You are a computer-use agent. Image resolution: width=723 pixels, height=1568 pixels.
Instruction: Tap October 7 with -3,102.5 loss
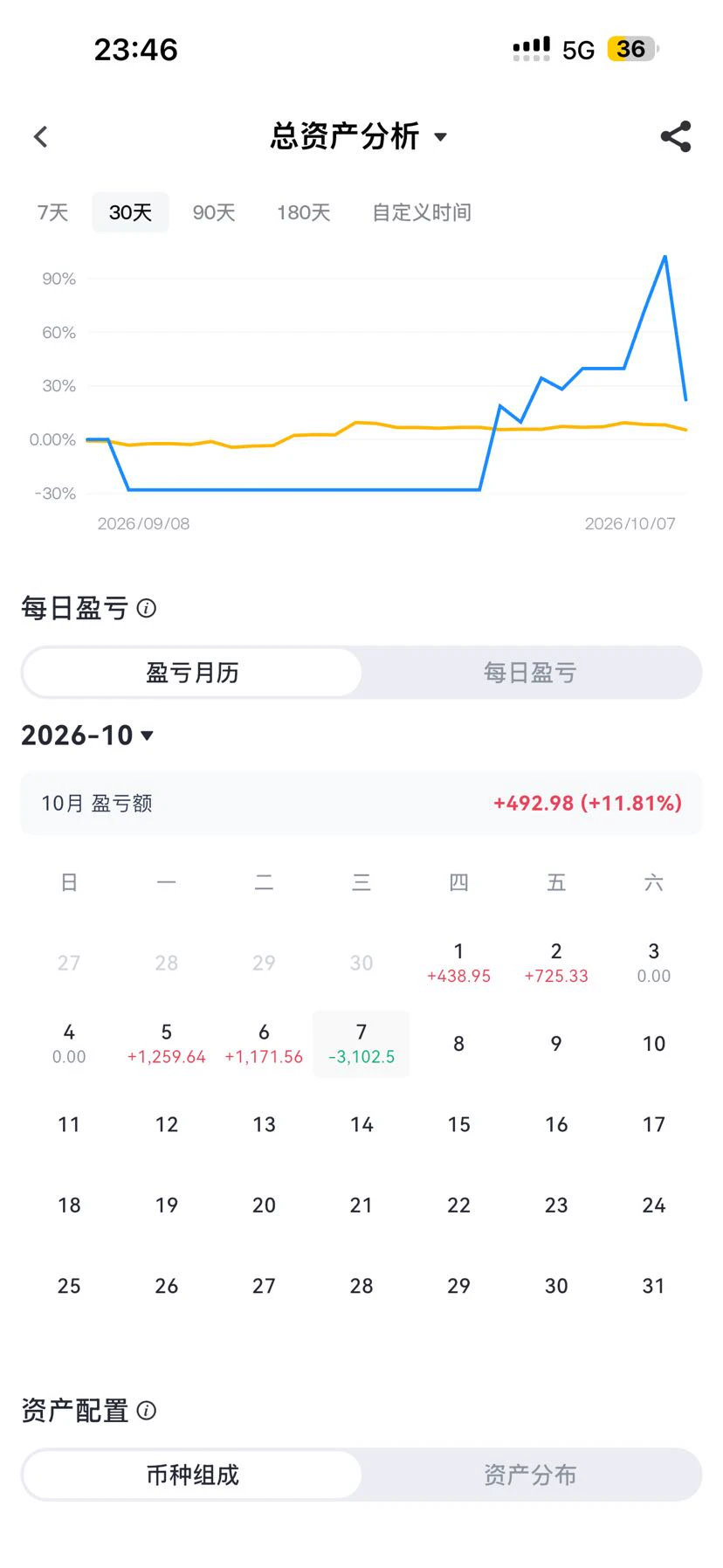(x=361, y=1044)
